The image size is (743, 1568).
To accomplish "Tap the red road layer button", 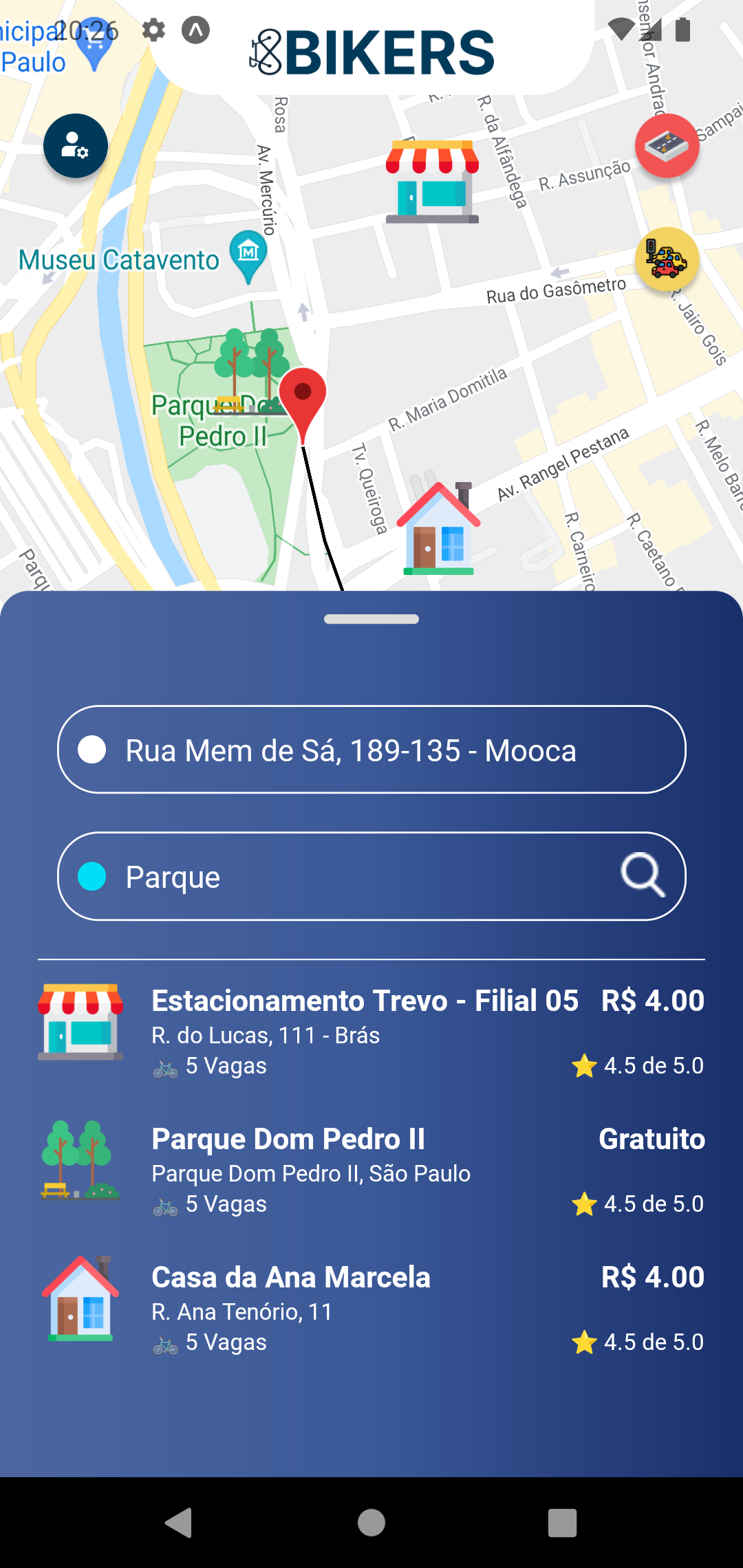I will tap(667, 146).
